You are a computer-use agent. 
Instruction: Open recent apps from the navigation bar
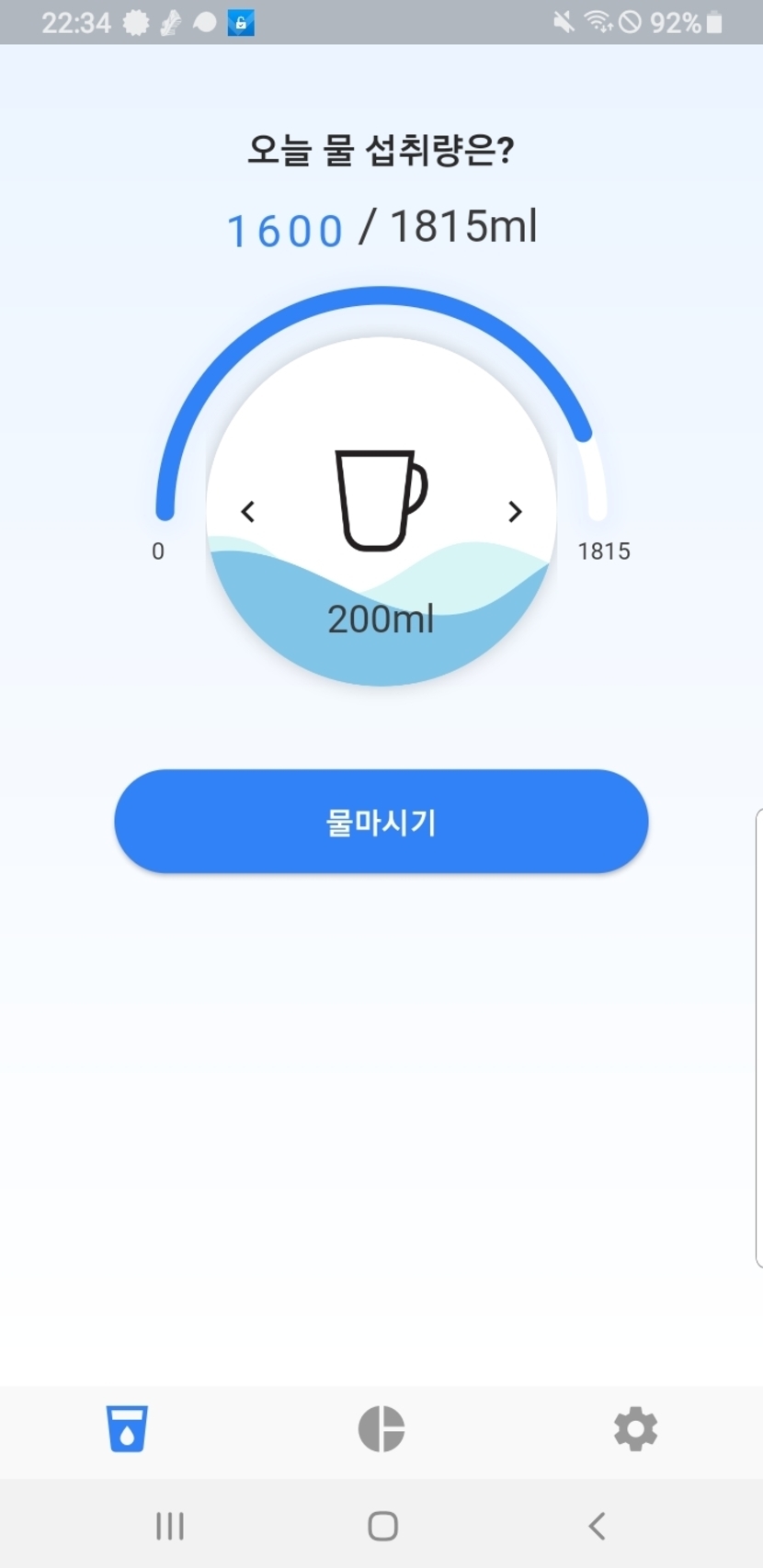coord(170,1526)
